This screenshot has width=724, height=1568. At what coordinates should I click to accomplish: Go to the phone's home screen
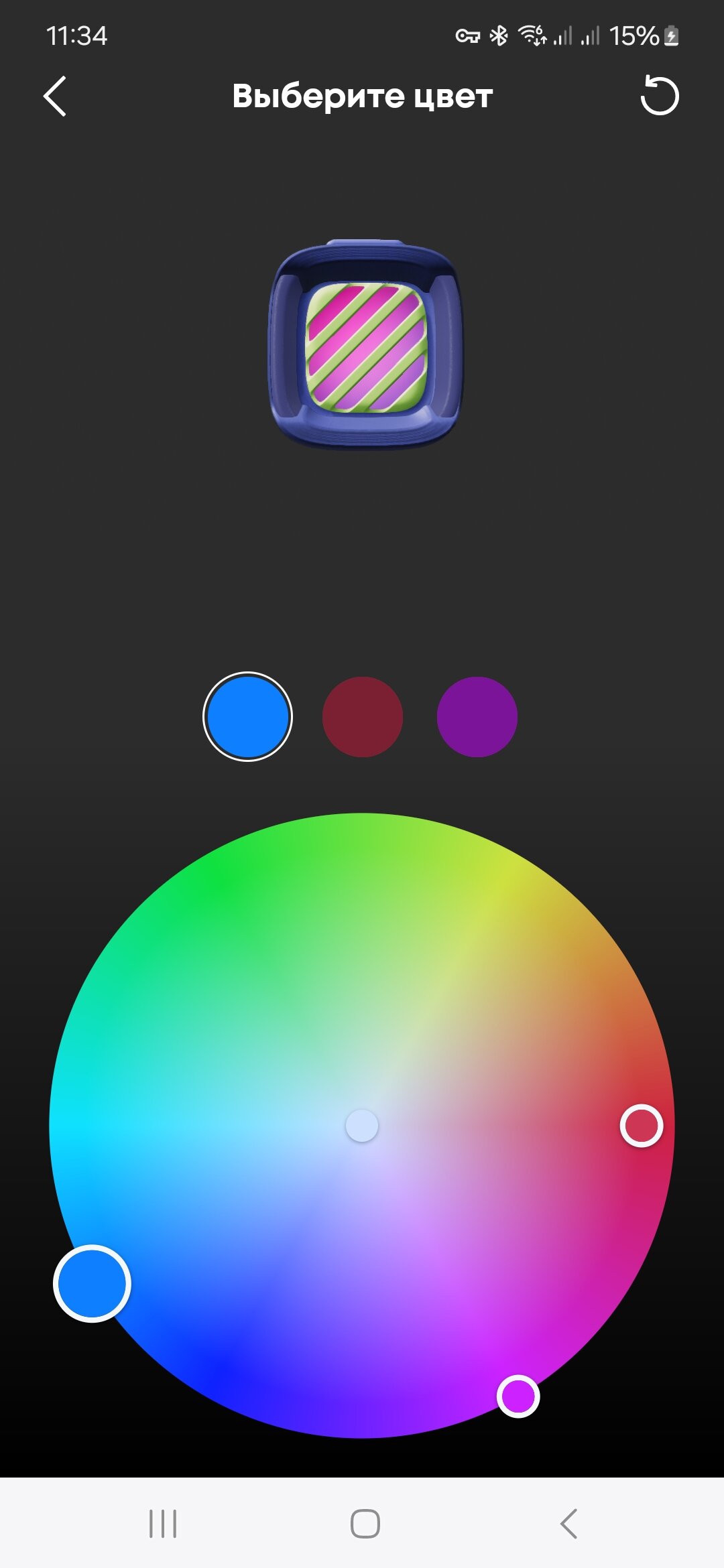point(365,1524)
